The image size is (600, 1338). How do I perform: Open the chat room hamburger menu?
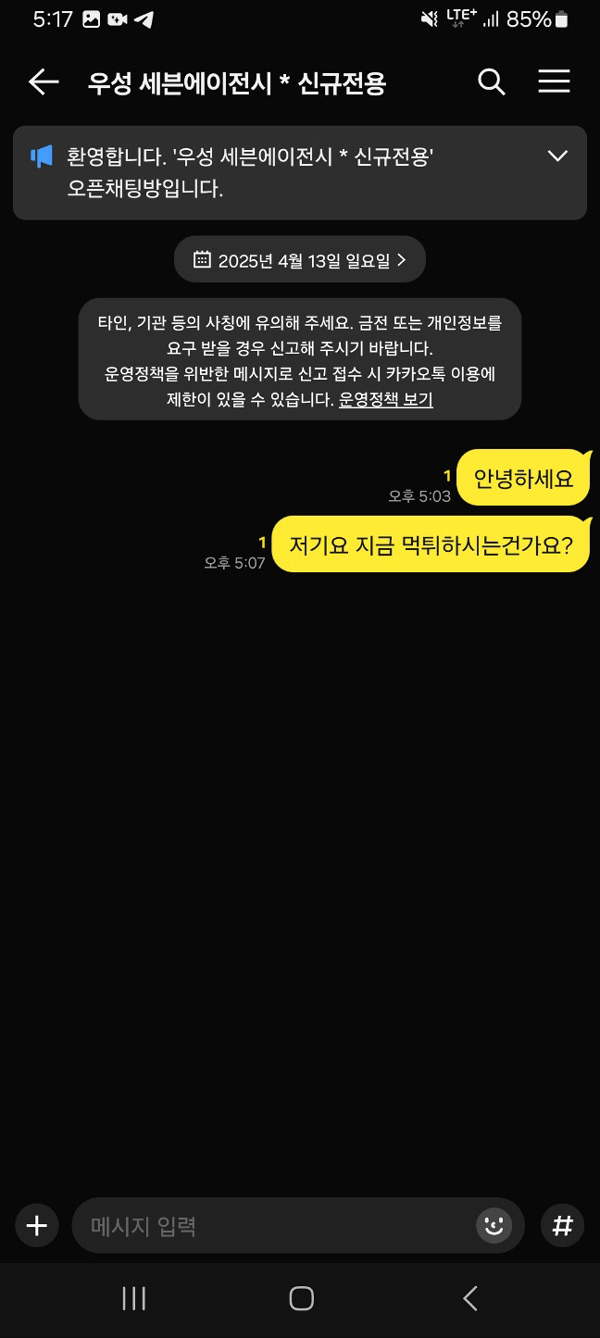click(x=554, y=82)
